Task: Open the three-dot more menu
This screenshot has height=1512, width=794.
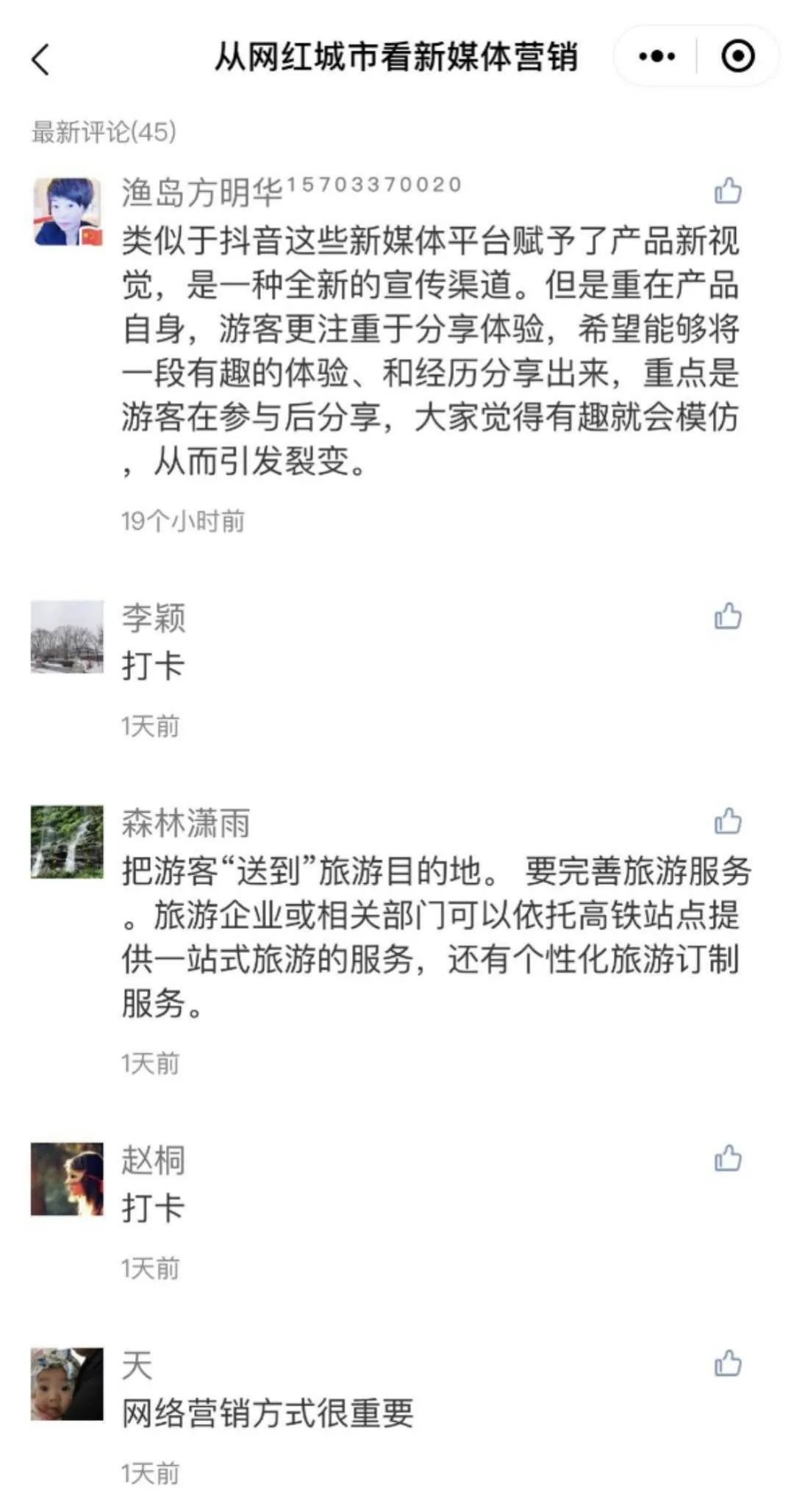Action: (657, 57)
